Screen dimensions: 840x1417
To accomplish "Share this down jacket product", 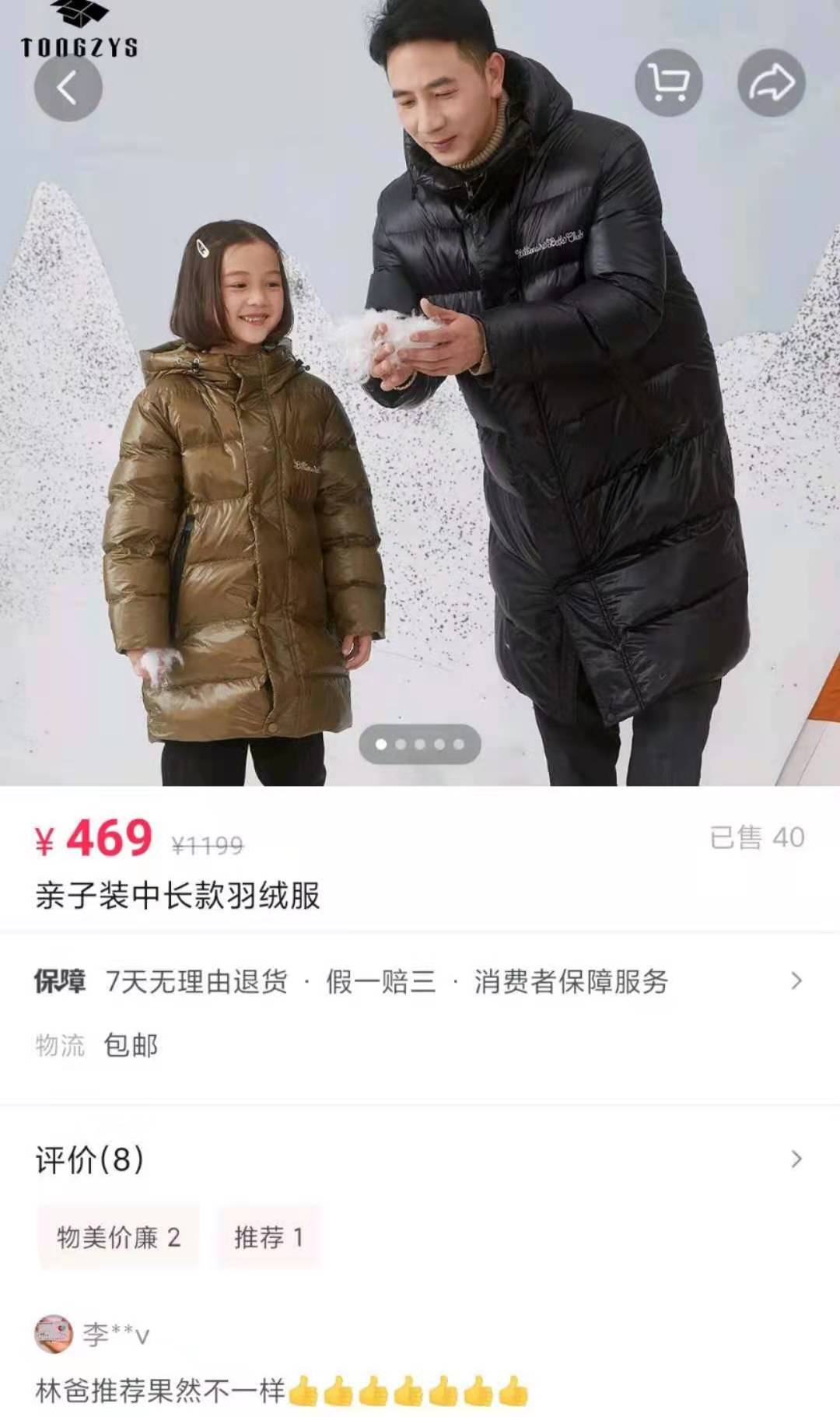I will tap(771, 82).
